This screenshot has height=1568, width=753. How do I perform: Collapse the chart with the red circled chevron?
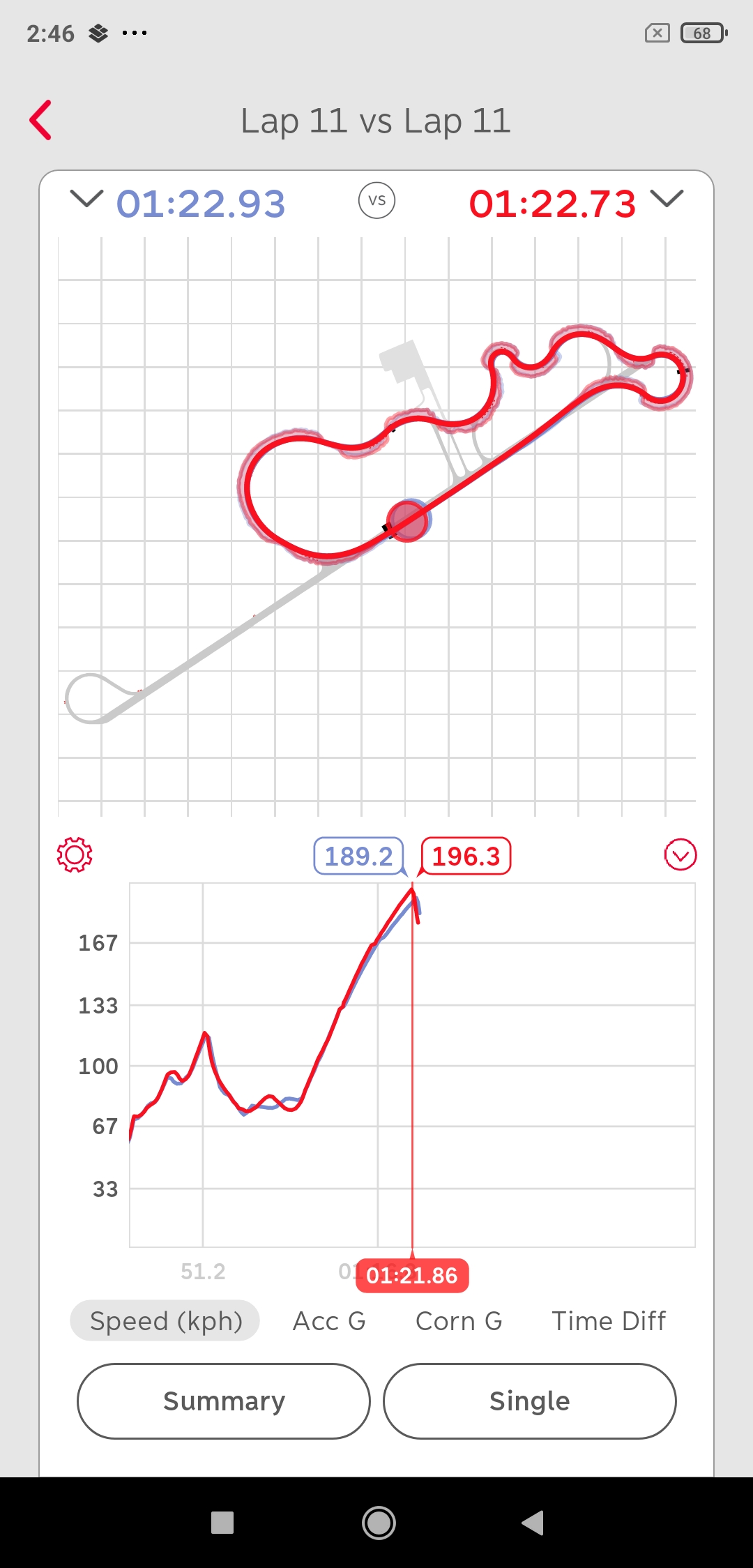[x=680, y=855]
